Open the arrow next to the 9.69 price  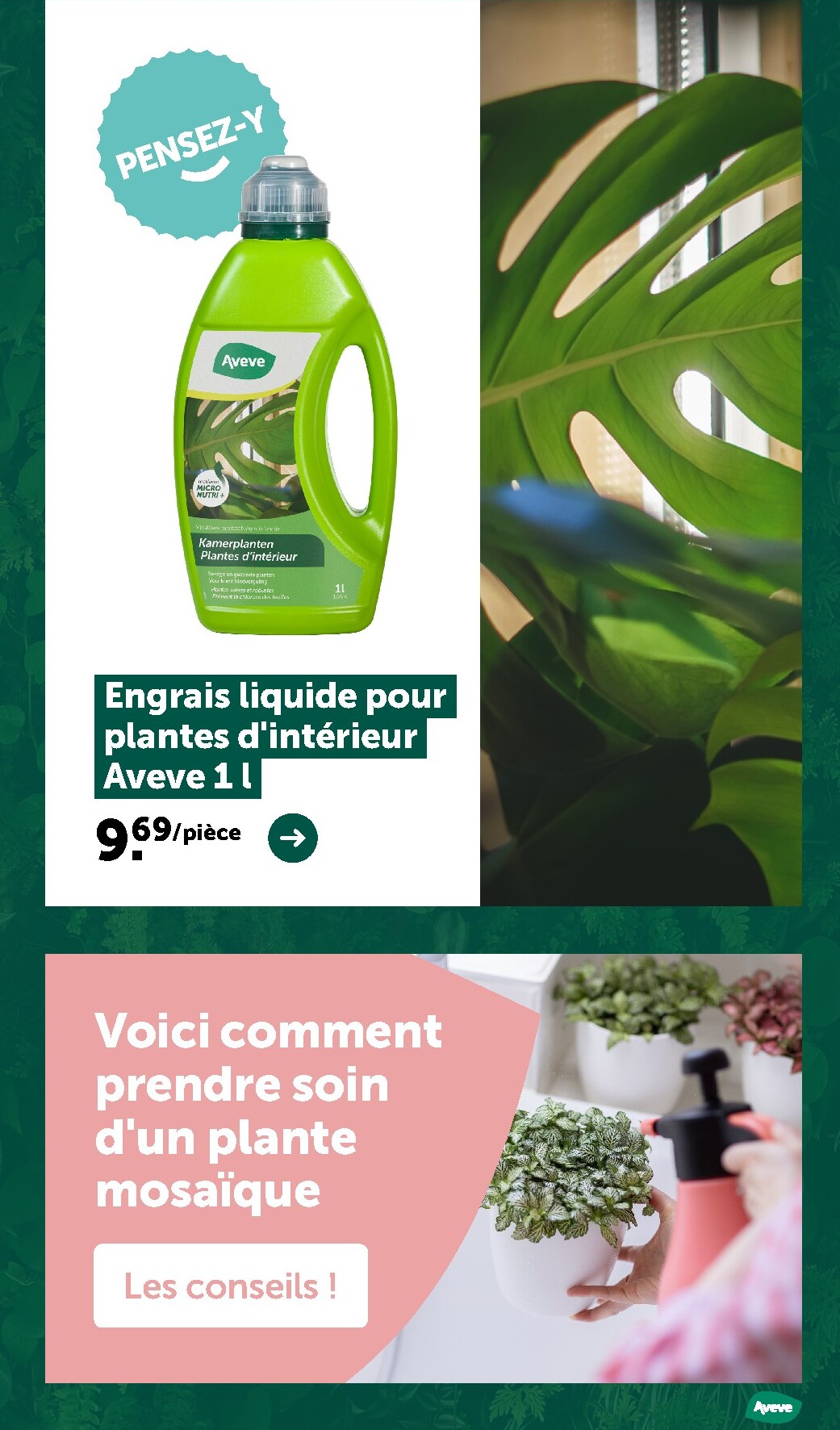click(x=292, y=838)
